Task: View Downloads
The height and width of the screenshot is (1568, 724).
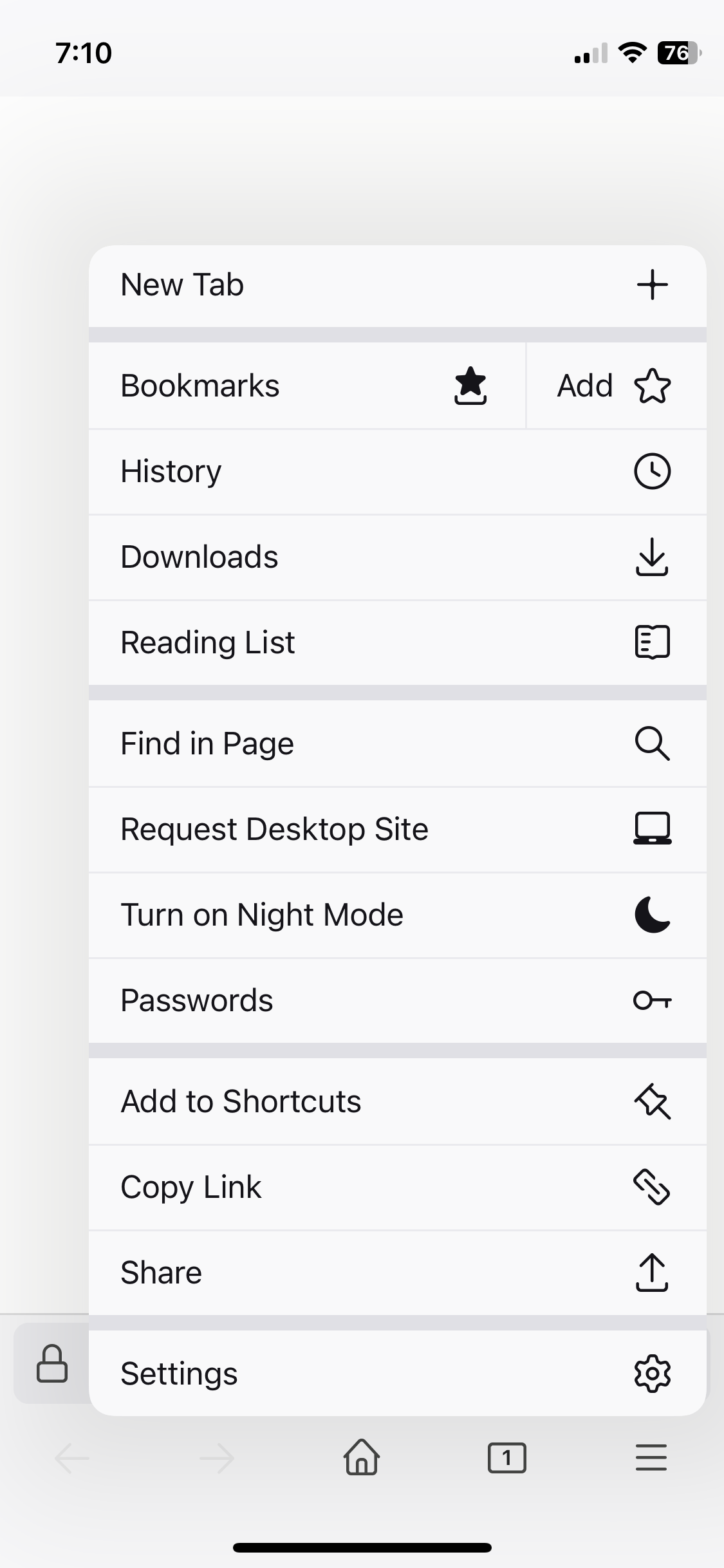Action: click(x=397, y=557)
